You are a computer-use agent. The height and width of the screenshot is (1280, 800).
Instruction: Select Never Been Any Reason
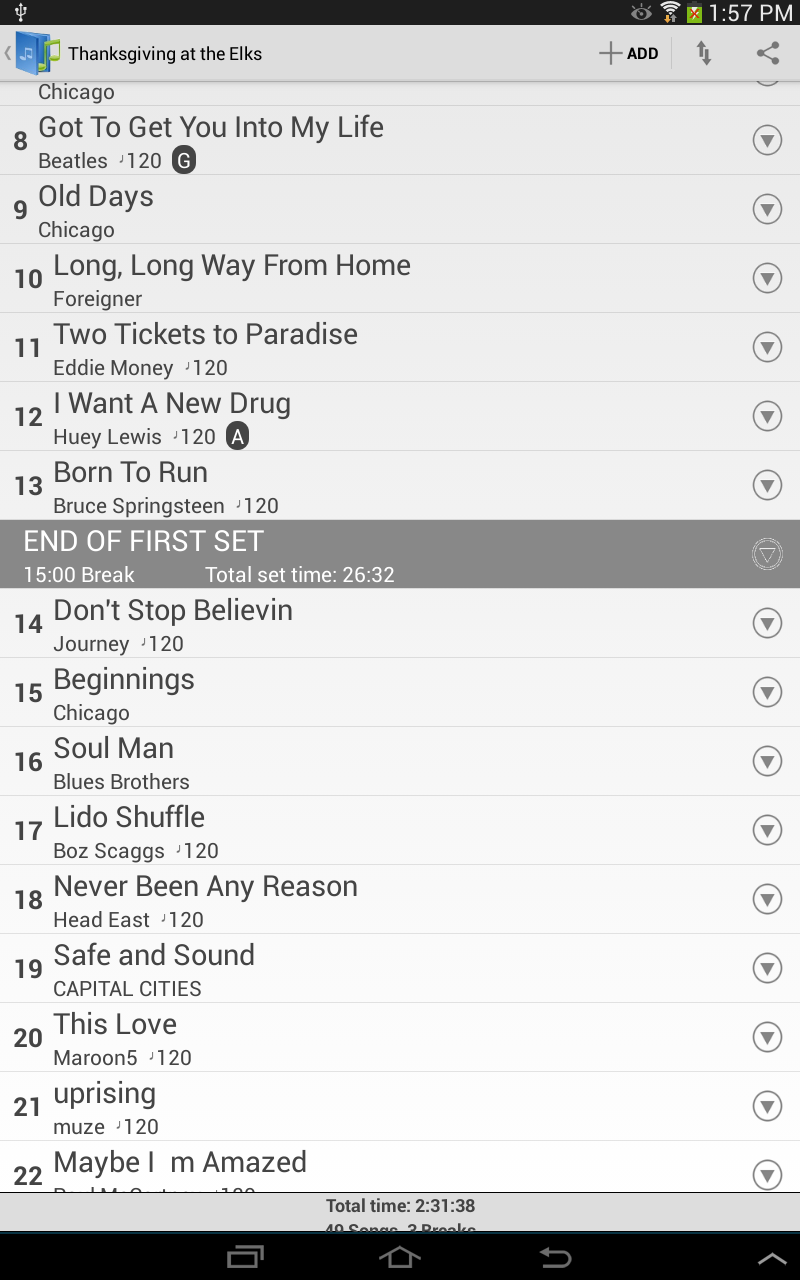[300, 900]
